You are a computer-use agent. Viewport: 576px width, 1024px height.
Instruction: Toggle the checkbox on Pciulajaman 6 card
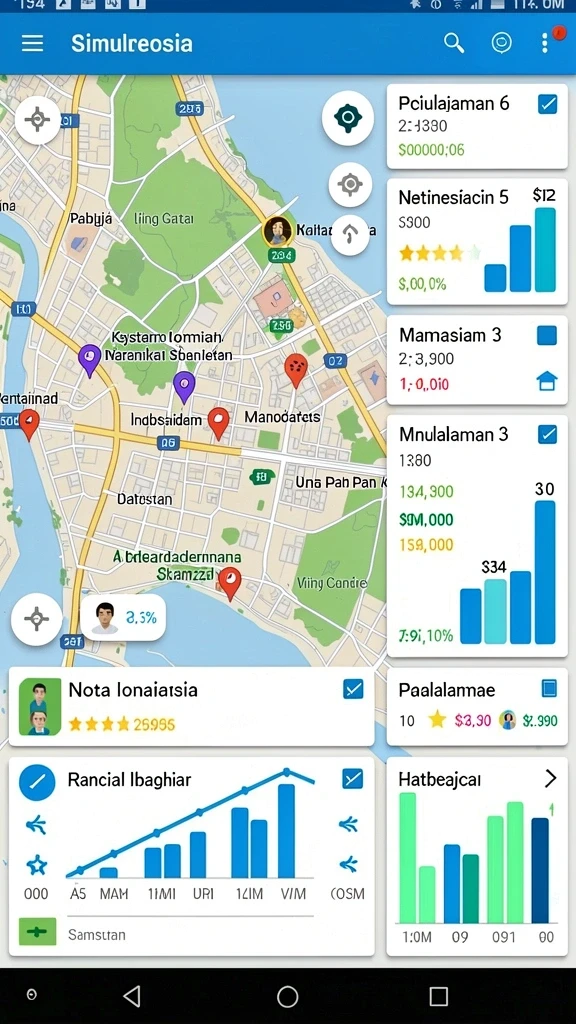547,104
